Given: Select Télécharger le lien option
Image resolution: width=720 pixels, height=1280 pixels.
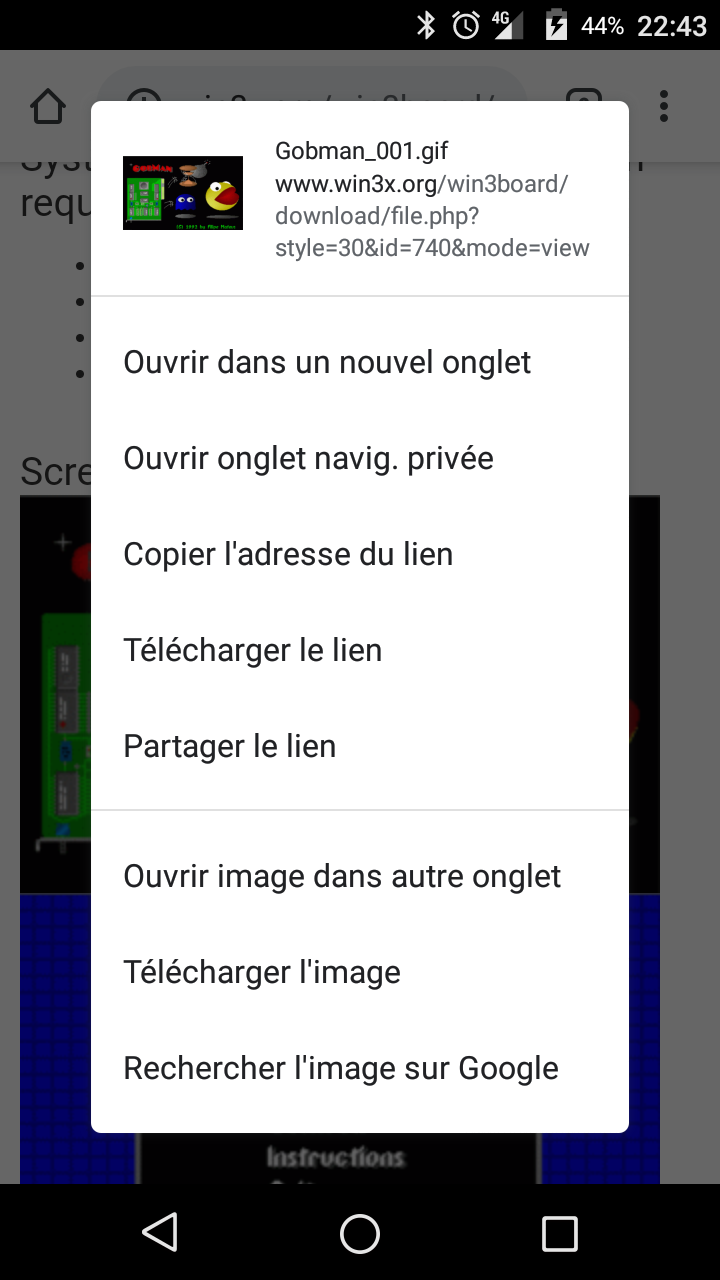Looking at the screenshot, I should click(252, 650).
